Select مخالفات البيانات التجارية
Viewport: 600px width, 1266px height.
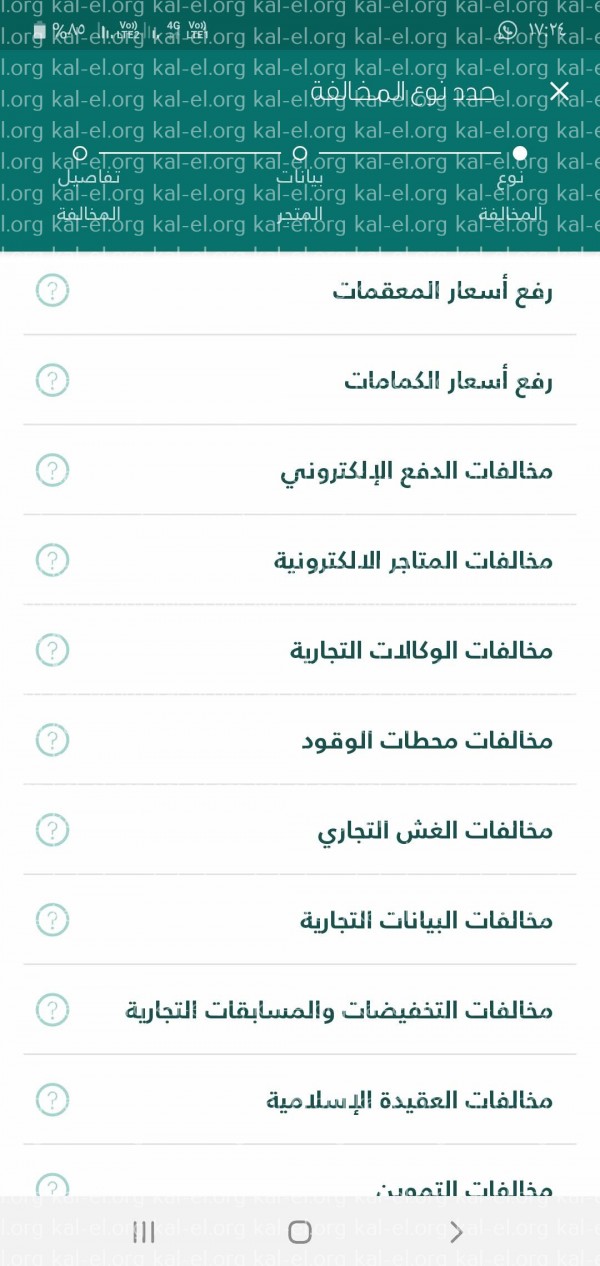pyautogui.click(x=426, y=921)
